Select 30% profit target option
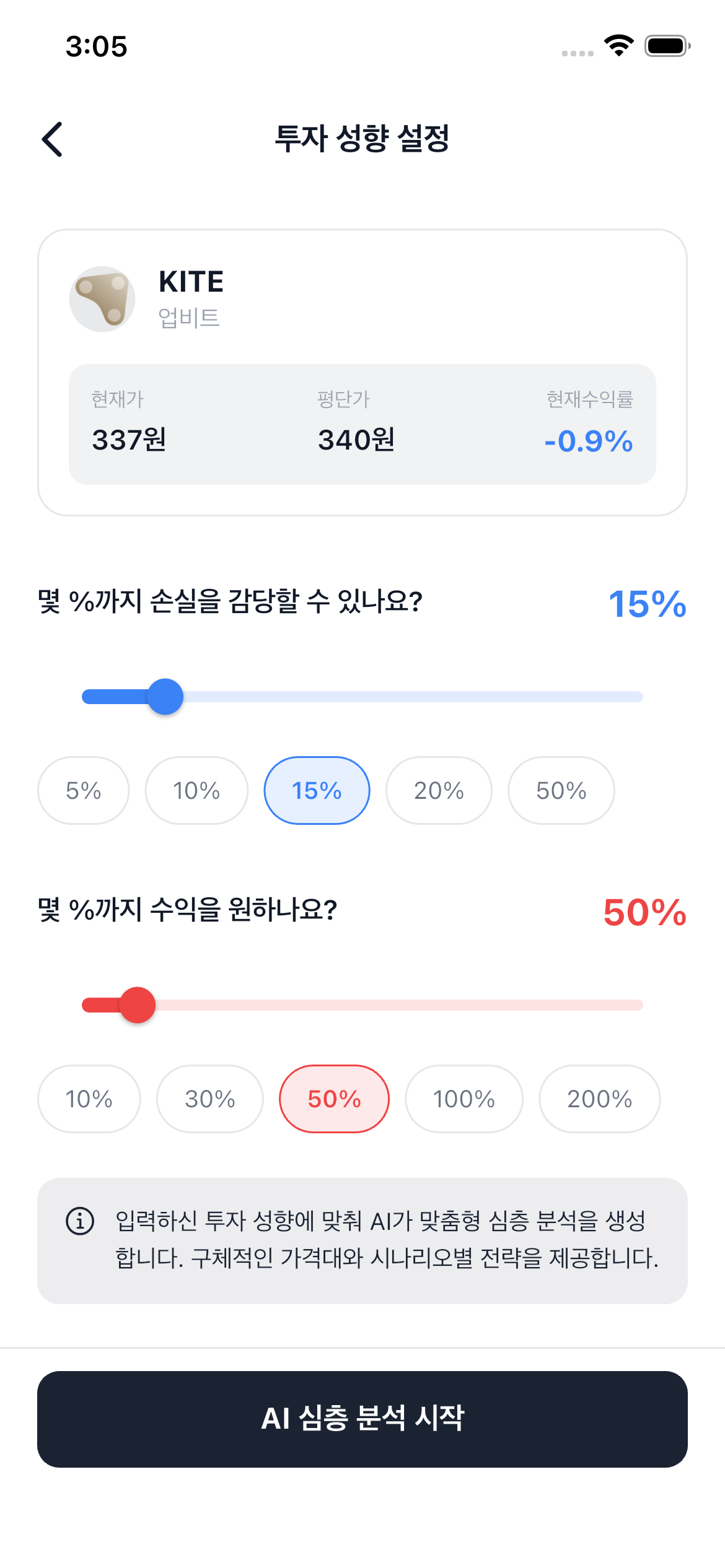725x1568 pixels. click(209, 1099)
